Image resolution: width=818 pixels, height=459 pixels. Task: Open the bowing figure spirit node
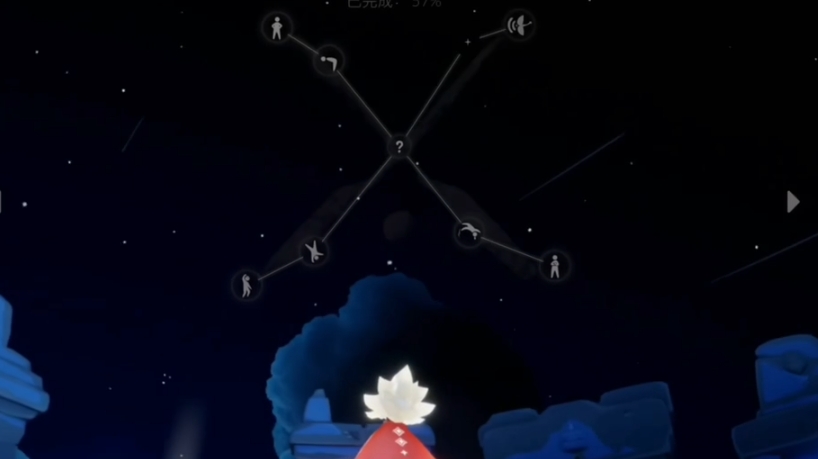point(328,62)
